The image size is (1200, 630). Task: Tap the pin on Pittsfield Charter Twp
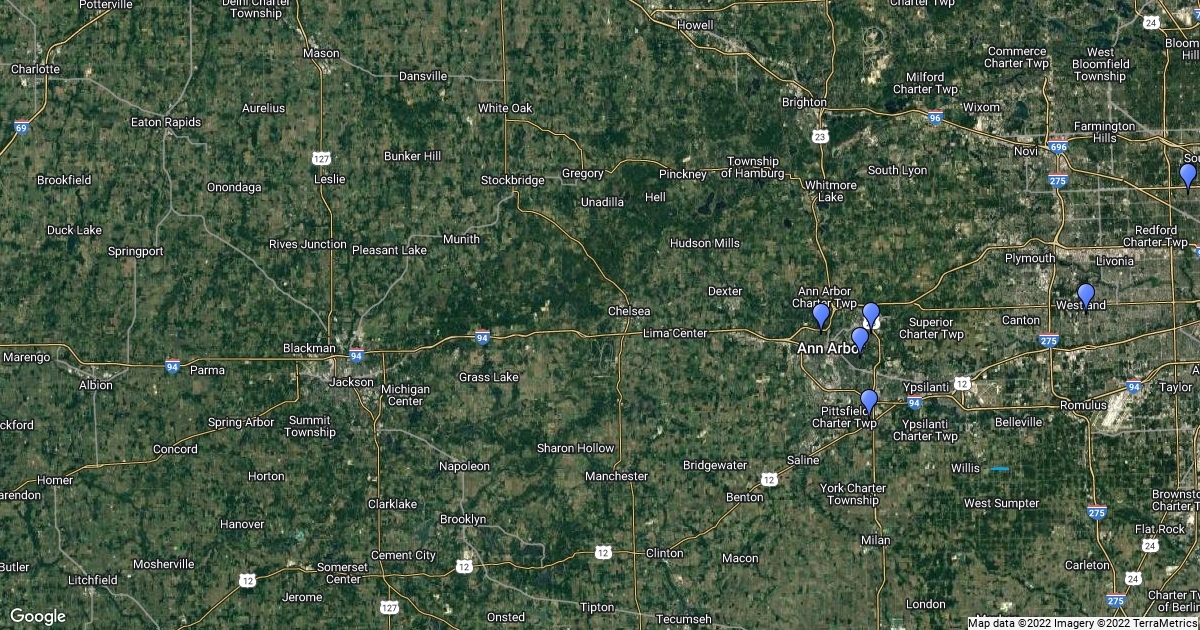tap(869, 401)
